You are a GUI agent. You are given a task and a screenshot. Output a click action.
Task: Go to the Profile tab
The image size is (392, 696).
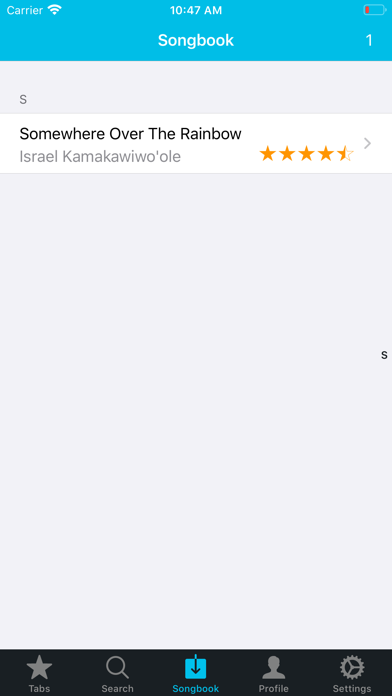click(x=273, y=673)
